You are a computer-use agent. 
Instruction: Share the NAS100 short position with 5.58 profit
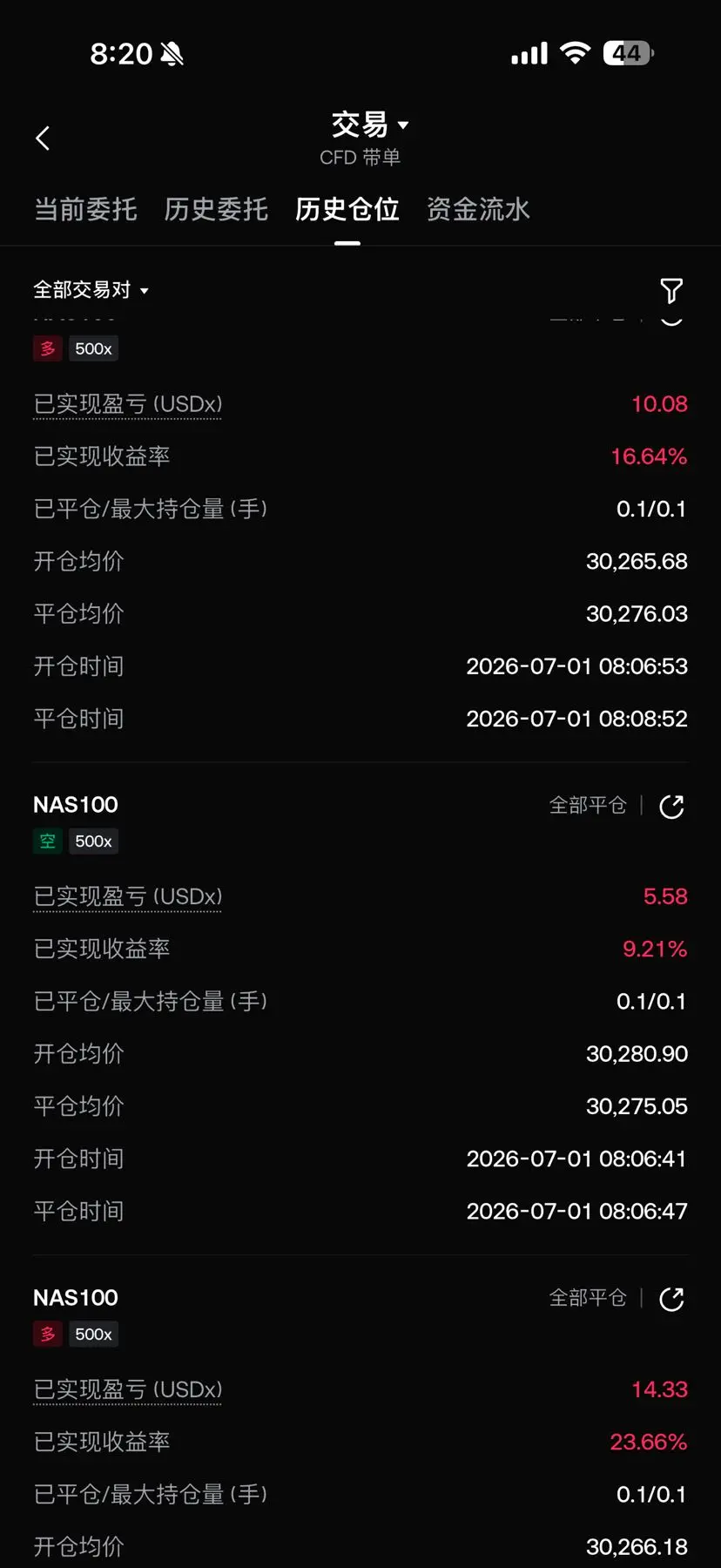[x=671, y=808]
